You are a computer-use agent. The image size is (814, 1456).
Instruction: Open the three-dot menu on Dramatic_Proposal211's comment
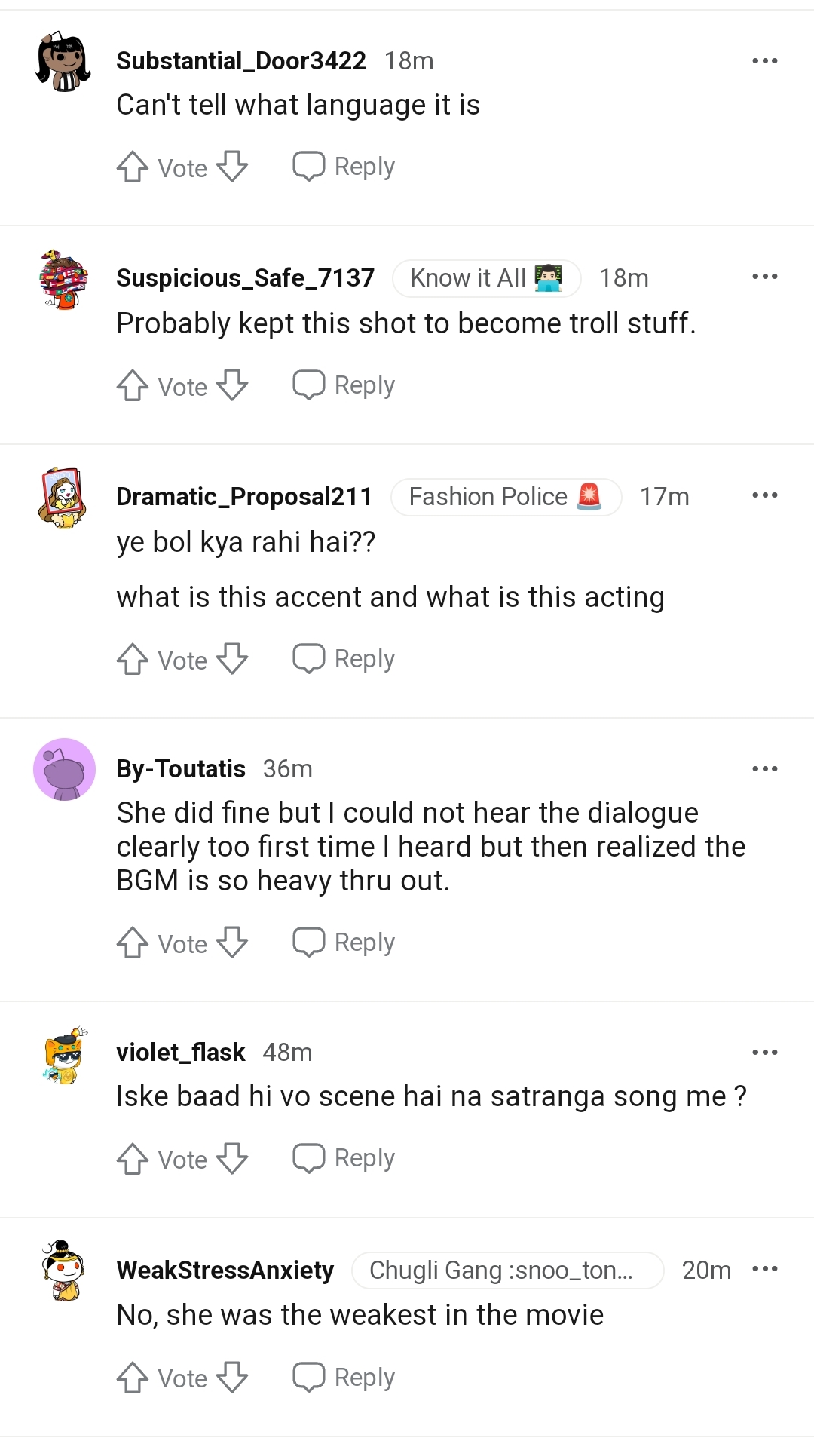[766, 495]
